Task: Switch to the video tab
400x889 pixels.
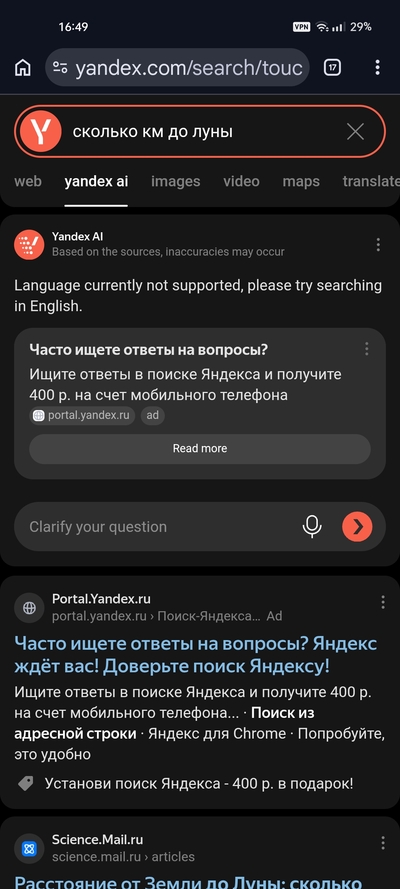Action: pos(241,181)
